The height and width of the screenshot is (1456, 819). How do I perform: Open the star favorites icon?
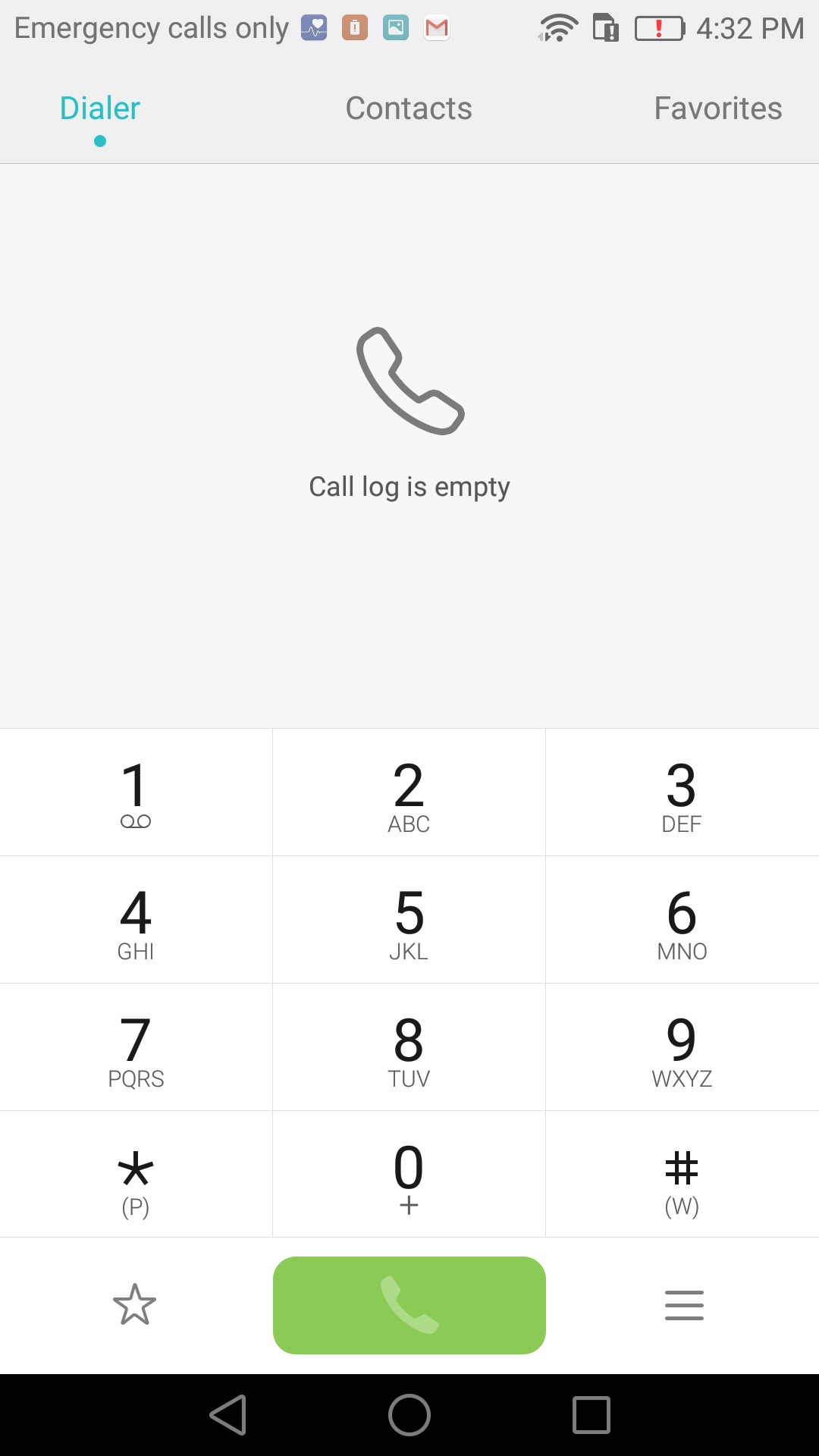coord(135,1304)
